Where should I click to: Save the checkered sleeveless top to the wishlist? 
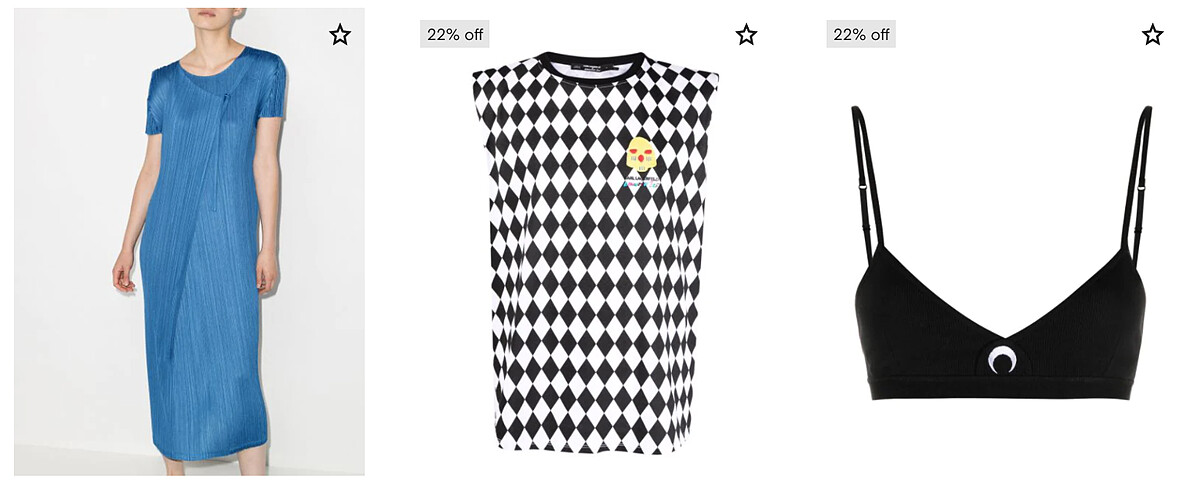click(746, 35)
